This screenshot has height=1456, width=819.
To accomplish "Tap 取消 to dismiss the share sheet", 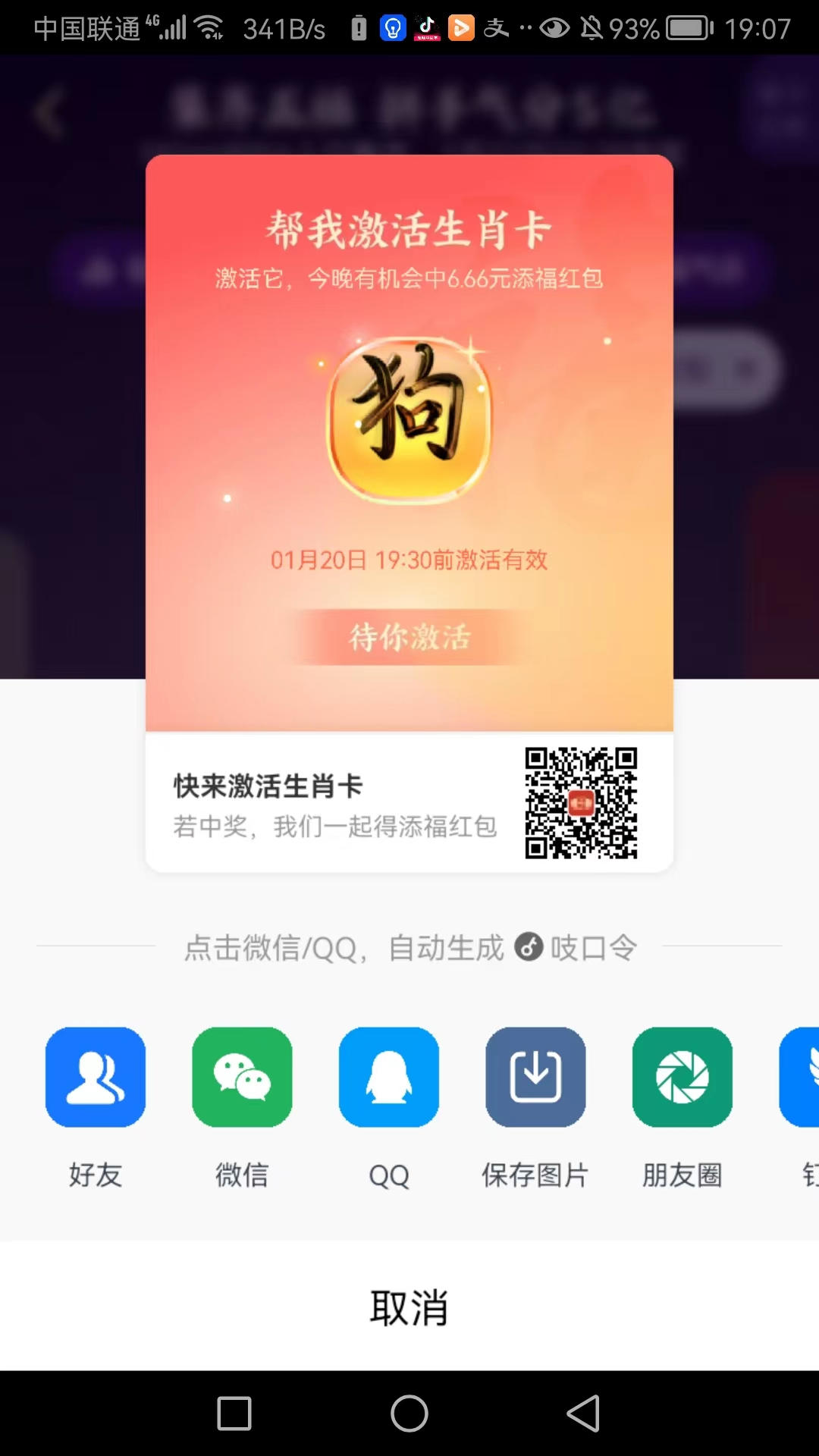I will click(409, 1307).
